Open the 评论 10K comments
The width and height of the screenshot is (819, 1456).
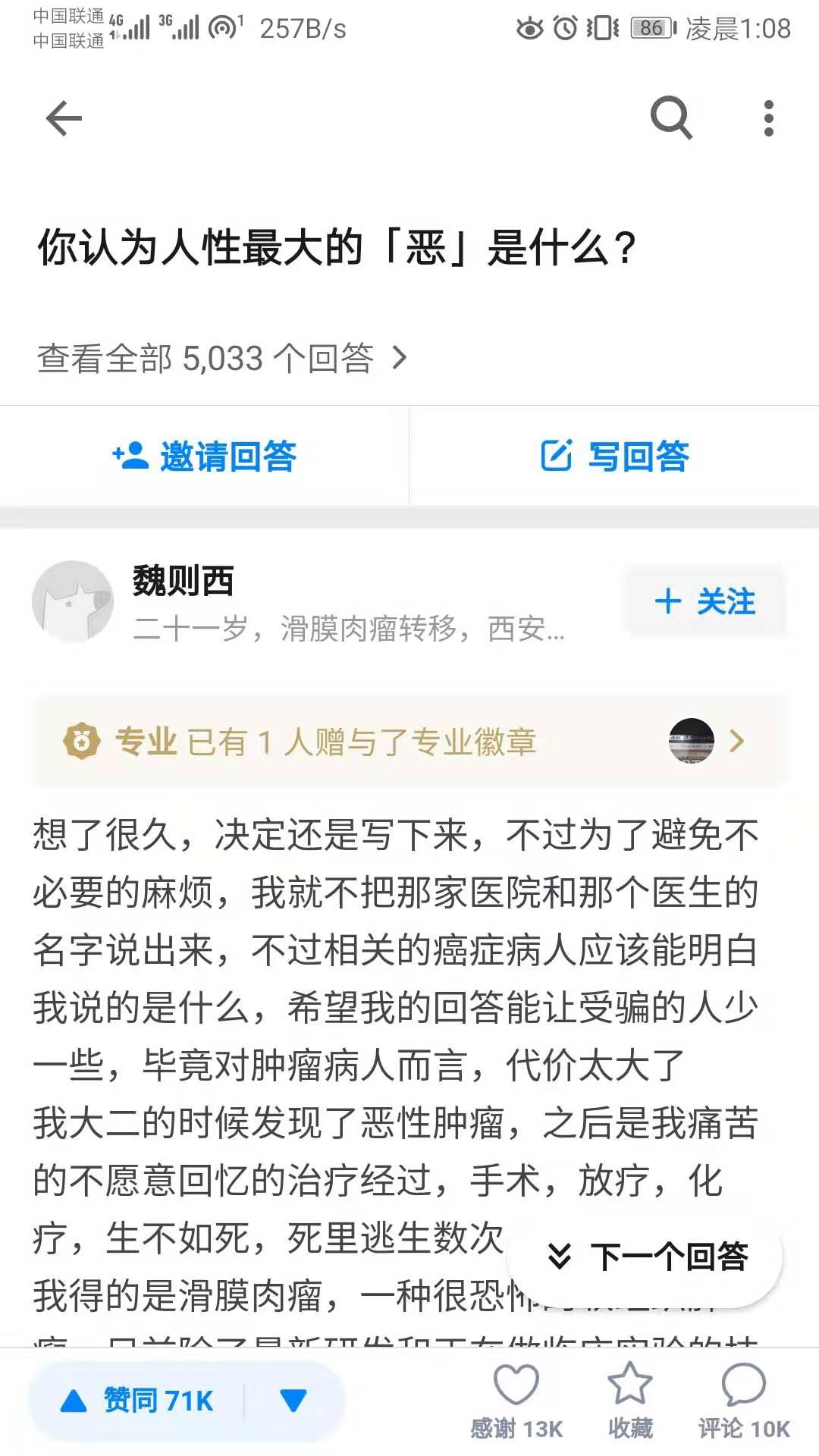tap(744, 1400)
